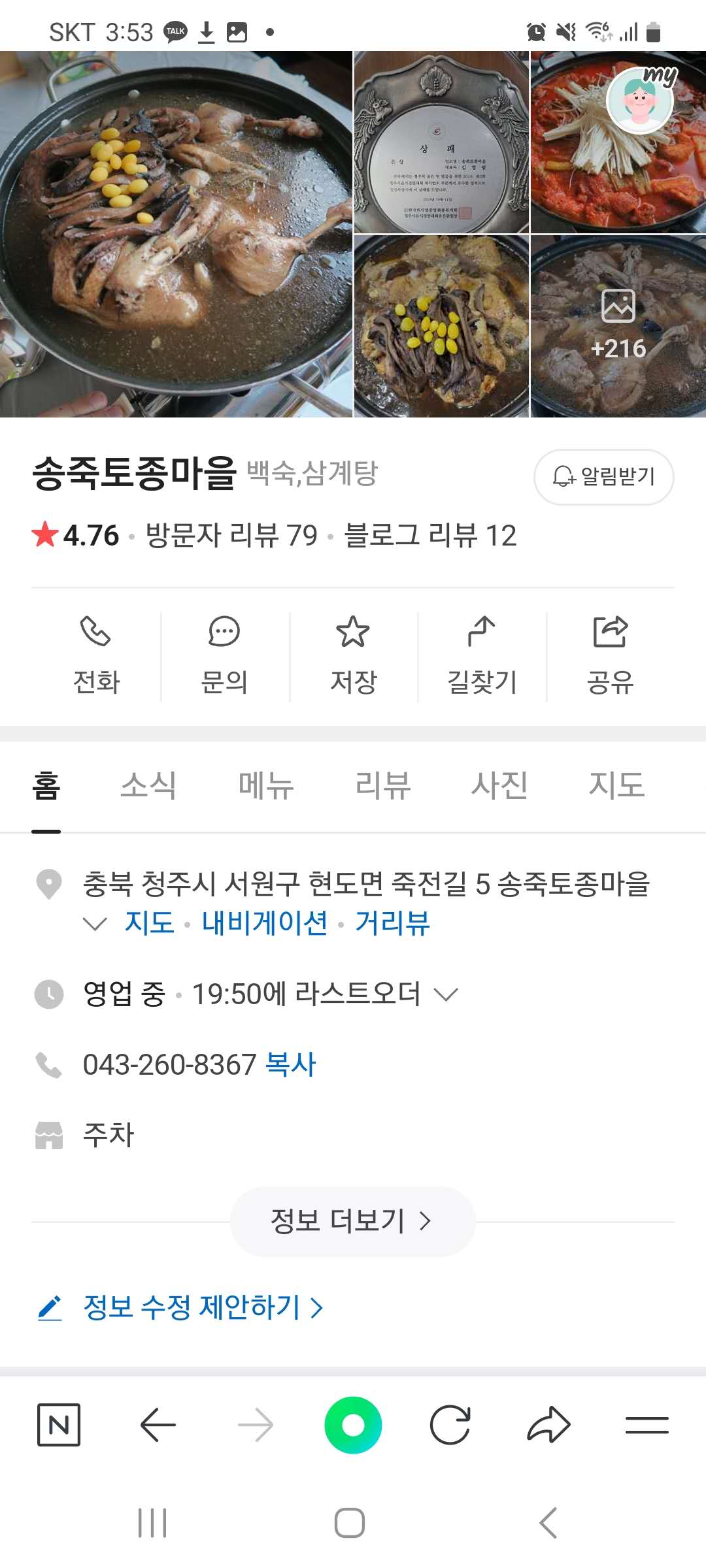Call the restaurant via 전화

click(96, 655)
